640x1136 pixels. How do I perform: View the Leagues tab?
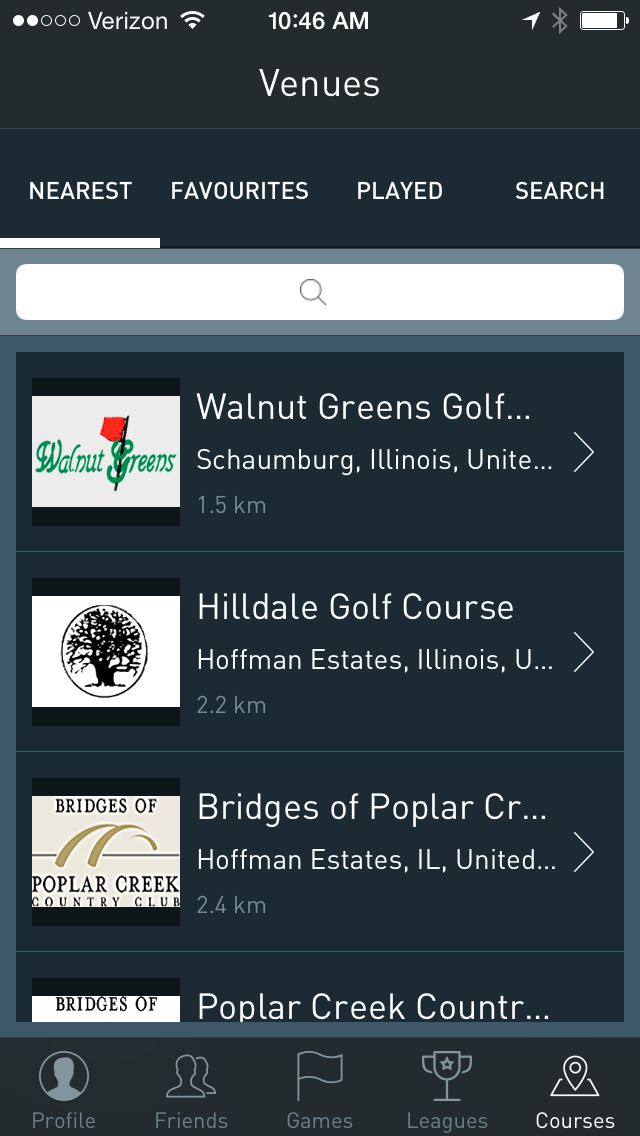447,1090
